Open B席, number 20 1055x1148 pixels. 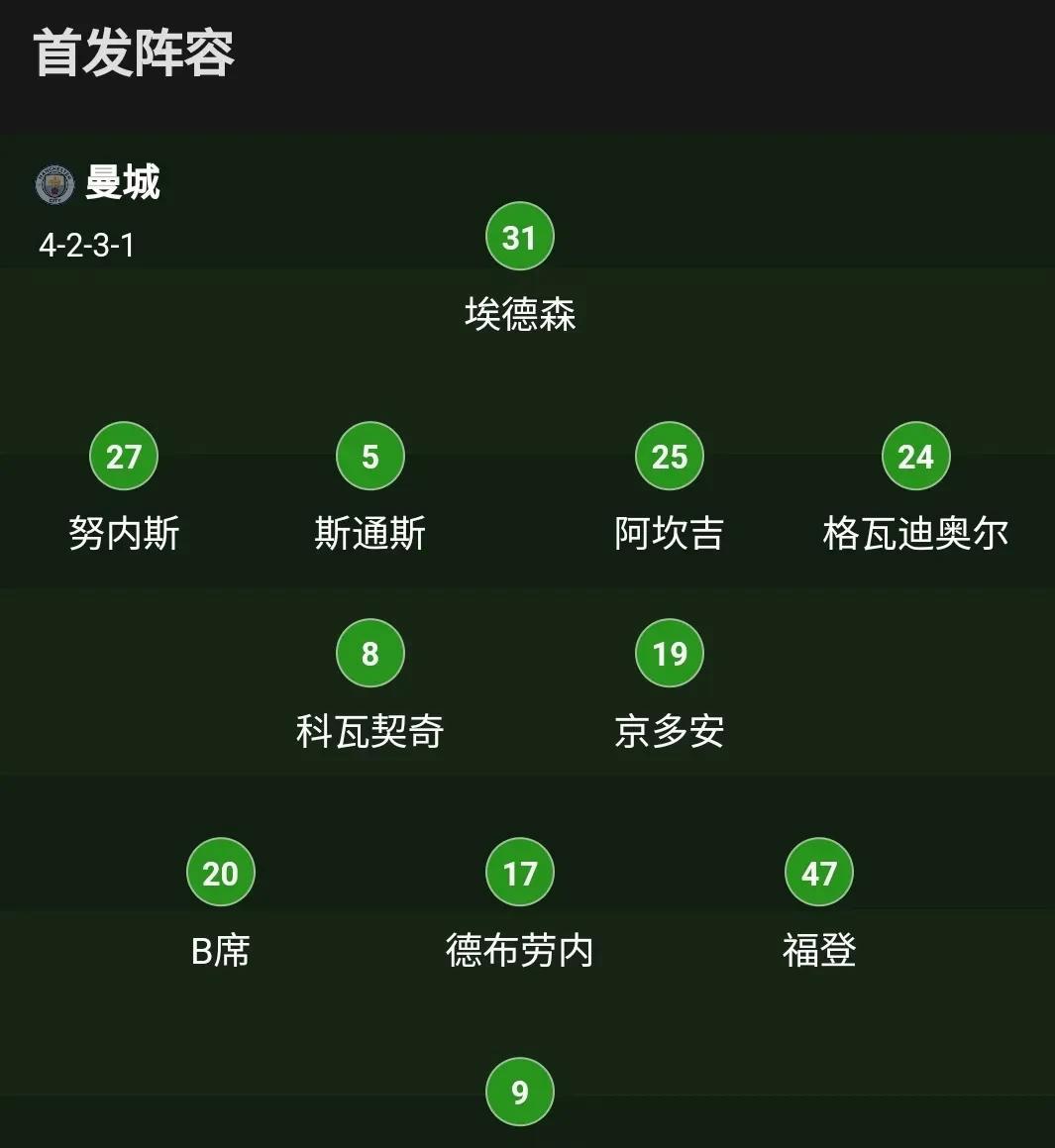tap(220, 873)
